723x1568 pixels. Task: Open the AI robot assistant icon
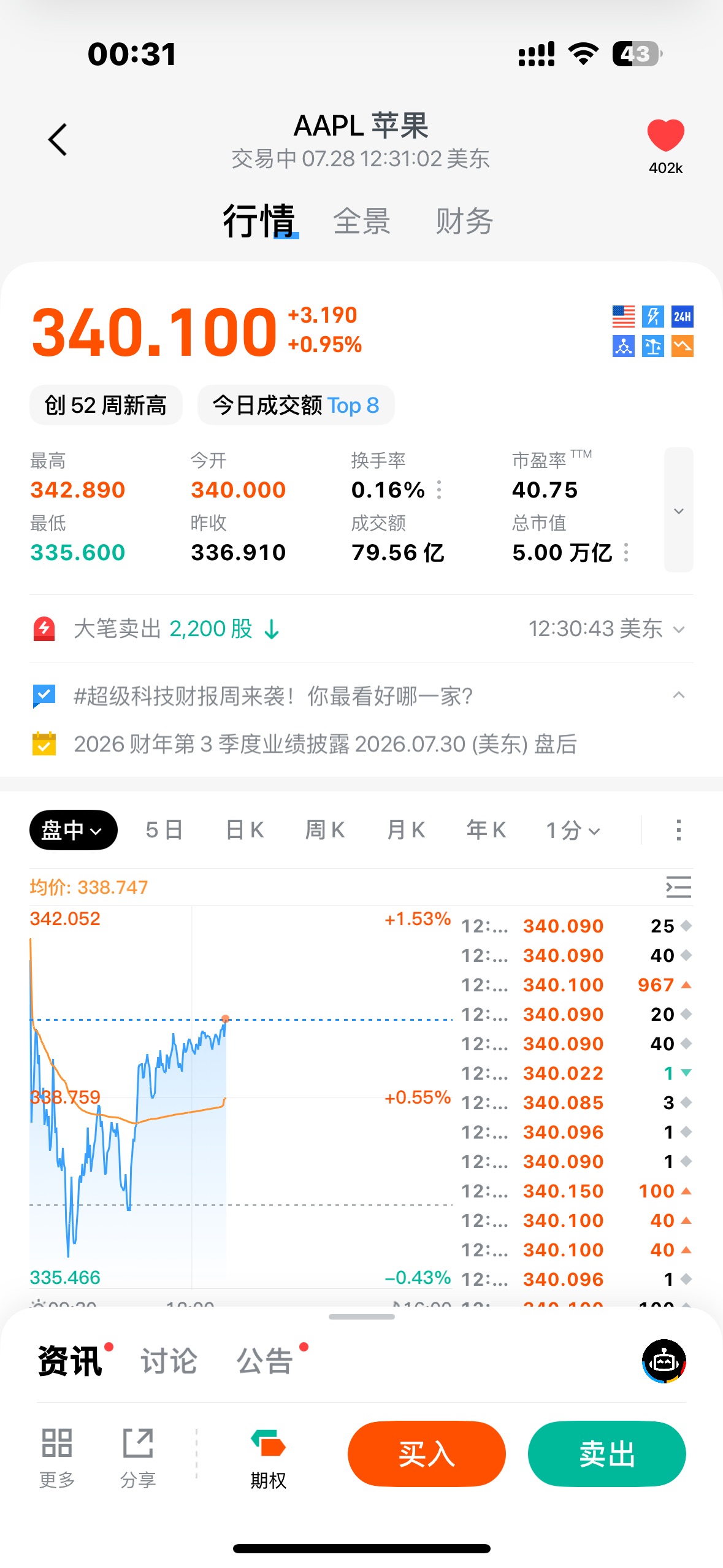tap(664, 1361)
